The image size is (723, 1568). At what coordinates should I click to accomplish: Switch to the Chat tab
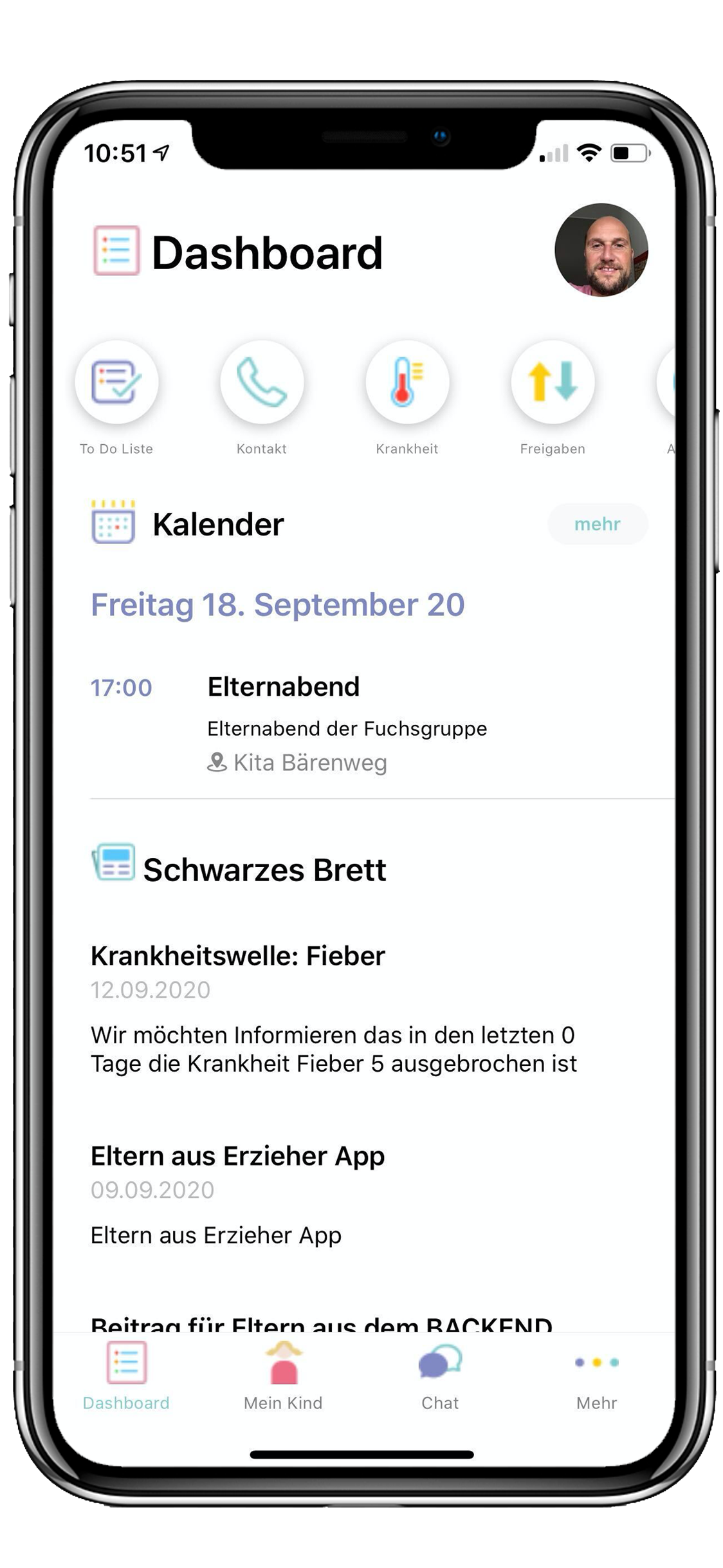click(x=440, y=1375)
